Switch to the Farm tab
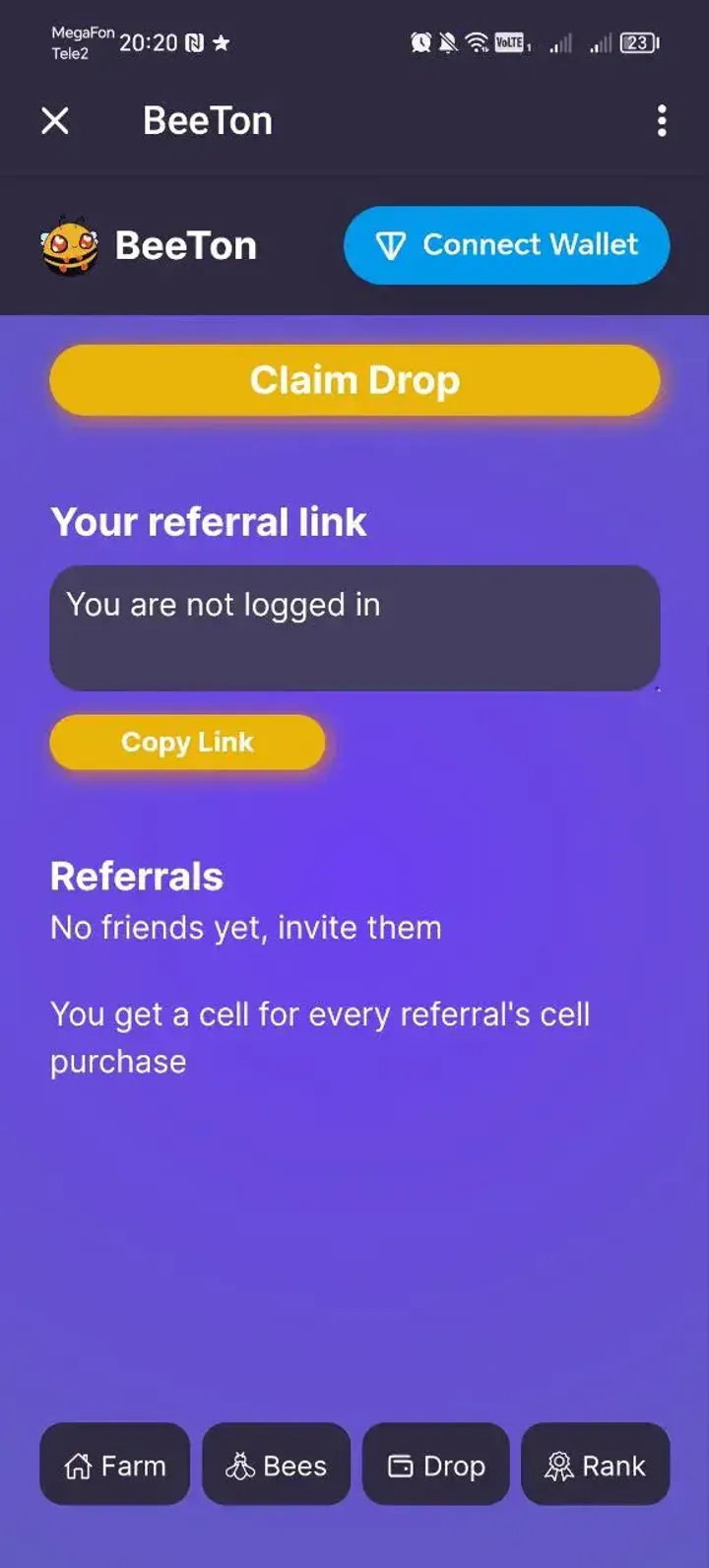Image resolution: width=709 pixels, height=1568 pixels. coord(114,1465)
